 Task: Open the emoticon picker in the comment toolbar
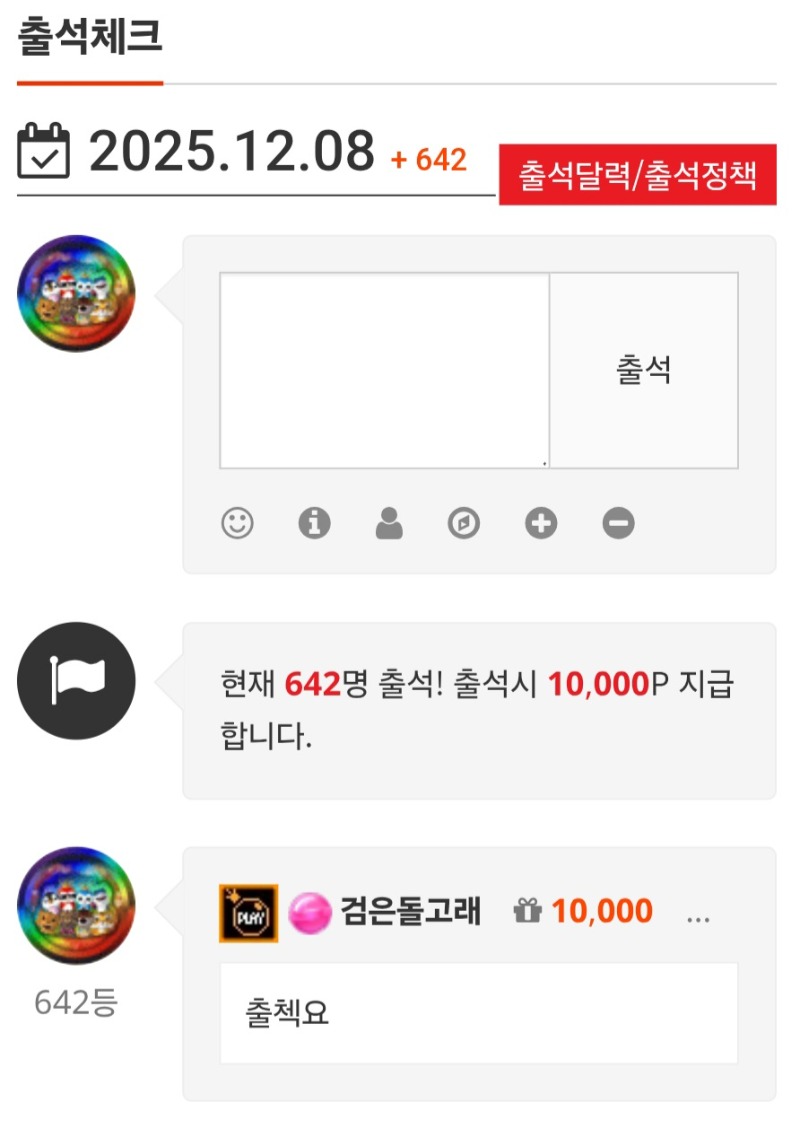click(x=237, y=522)
